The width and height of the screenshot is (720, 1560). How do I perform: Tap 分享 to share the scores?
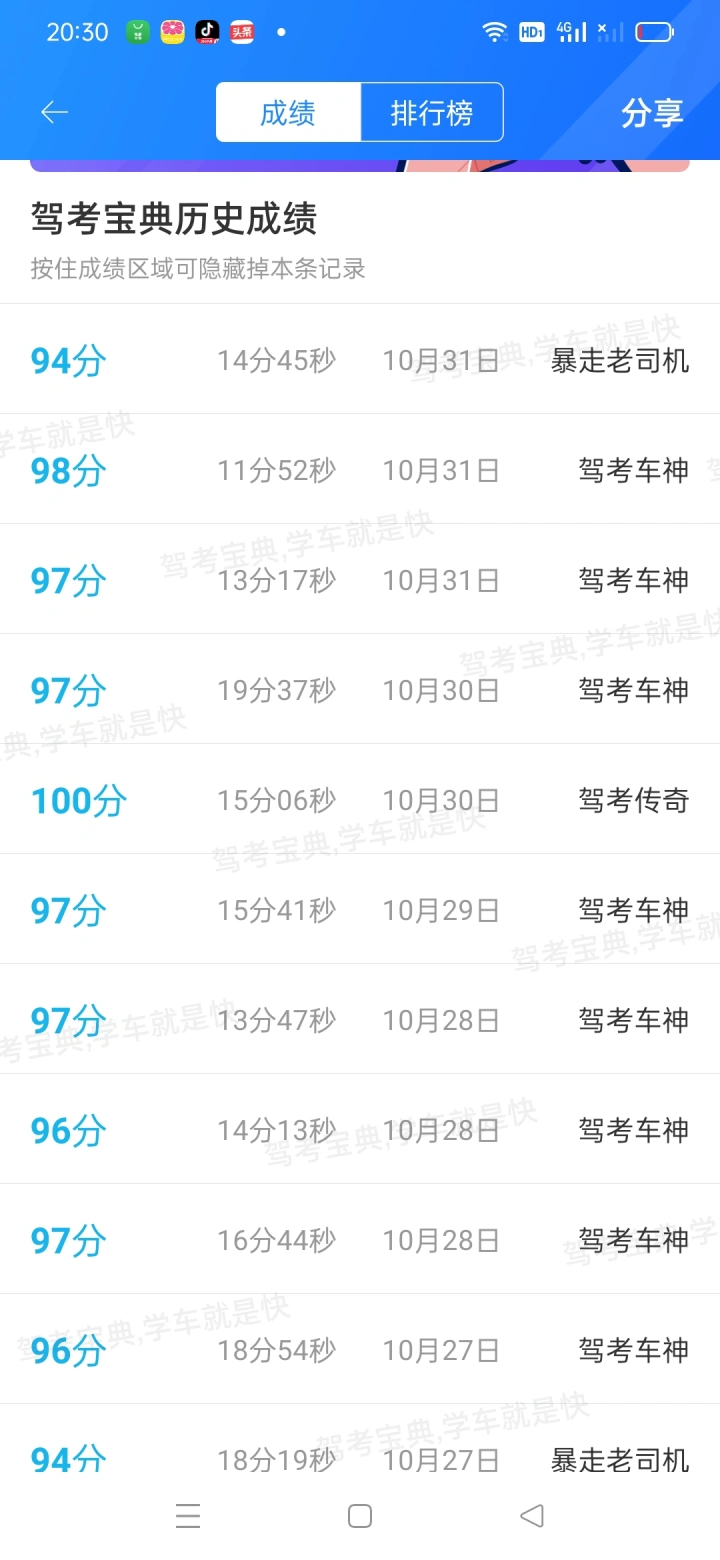(x=652, y=113)
